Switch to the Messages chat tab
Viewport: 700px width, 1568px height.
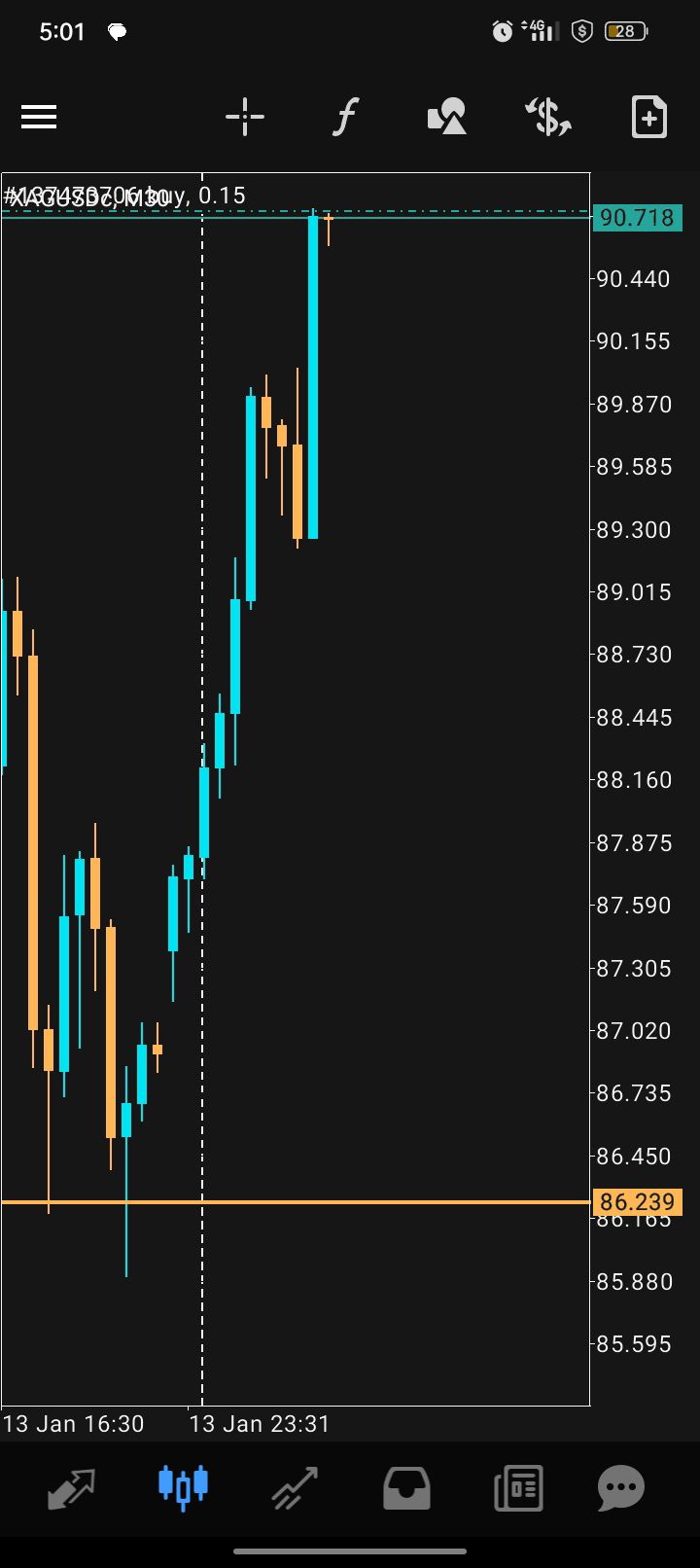pyautogui.click(x=621, y=1487)
